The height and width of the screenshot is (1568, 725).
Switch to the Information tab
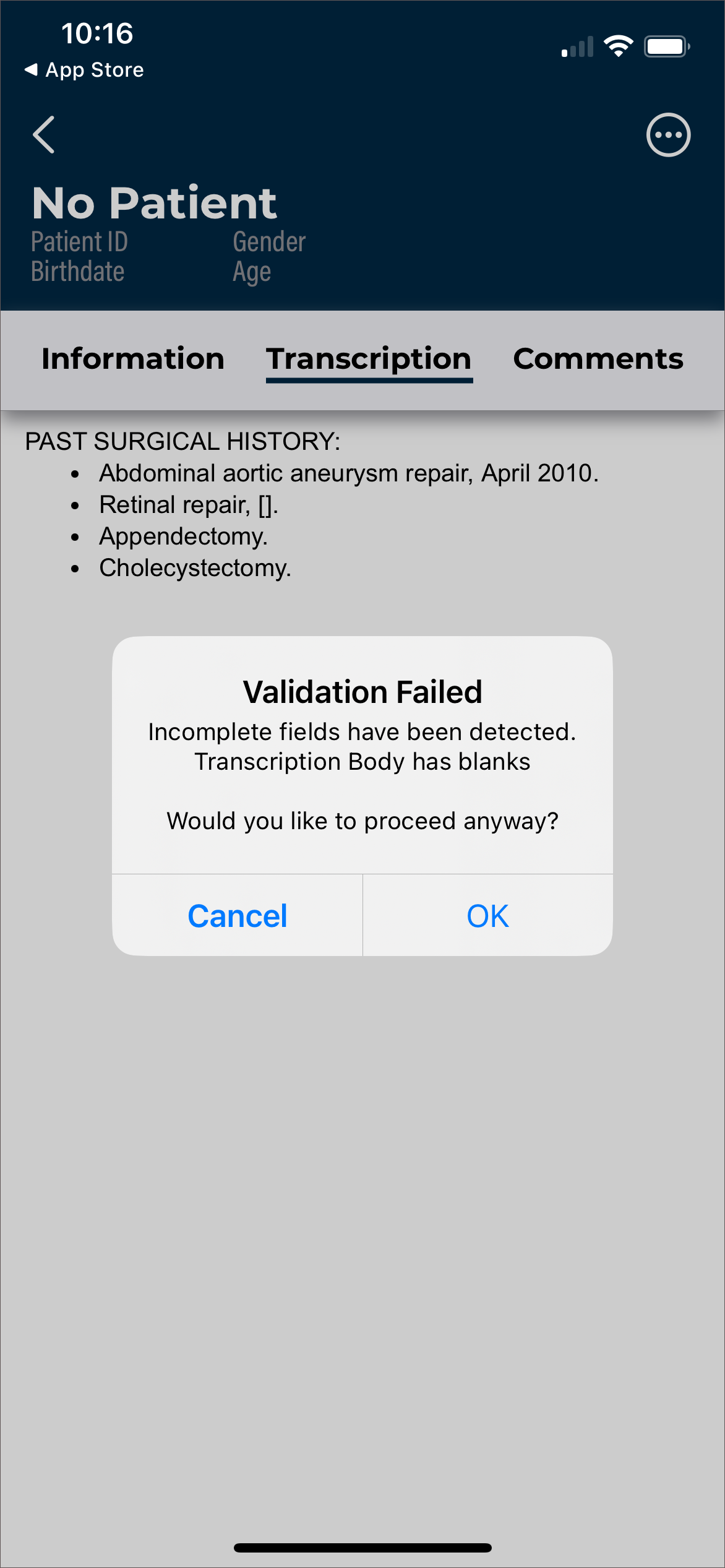tap(133, 359)
